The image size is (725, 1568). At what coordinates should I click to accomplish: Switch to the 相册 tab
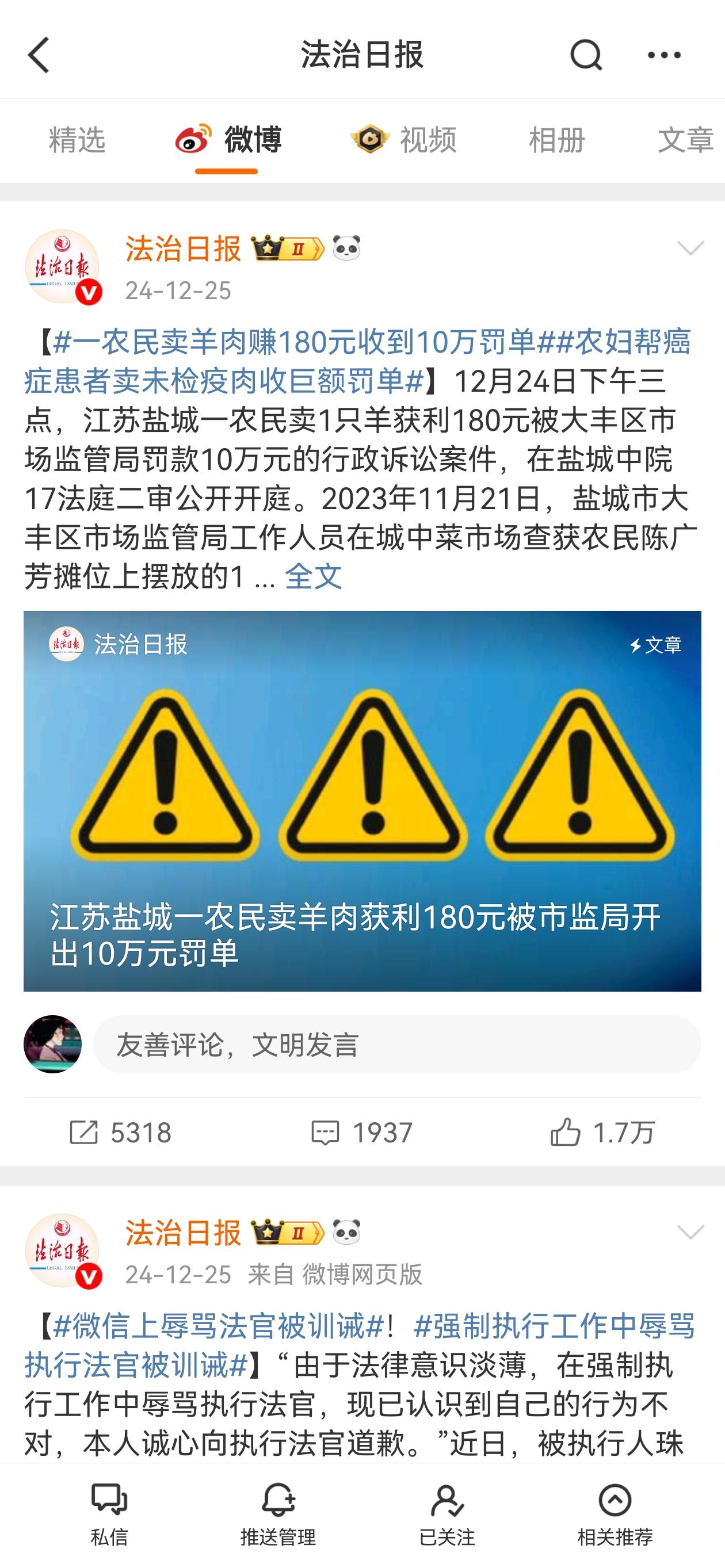[556, 140]
